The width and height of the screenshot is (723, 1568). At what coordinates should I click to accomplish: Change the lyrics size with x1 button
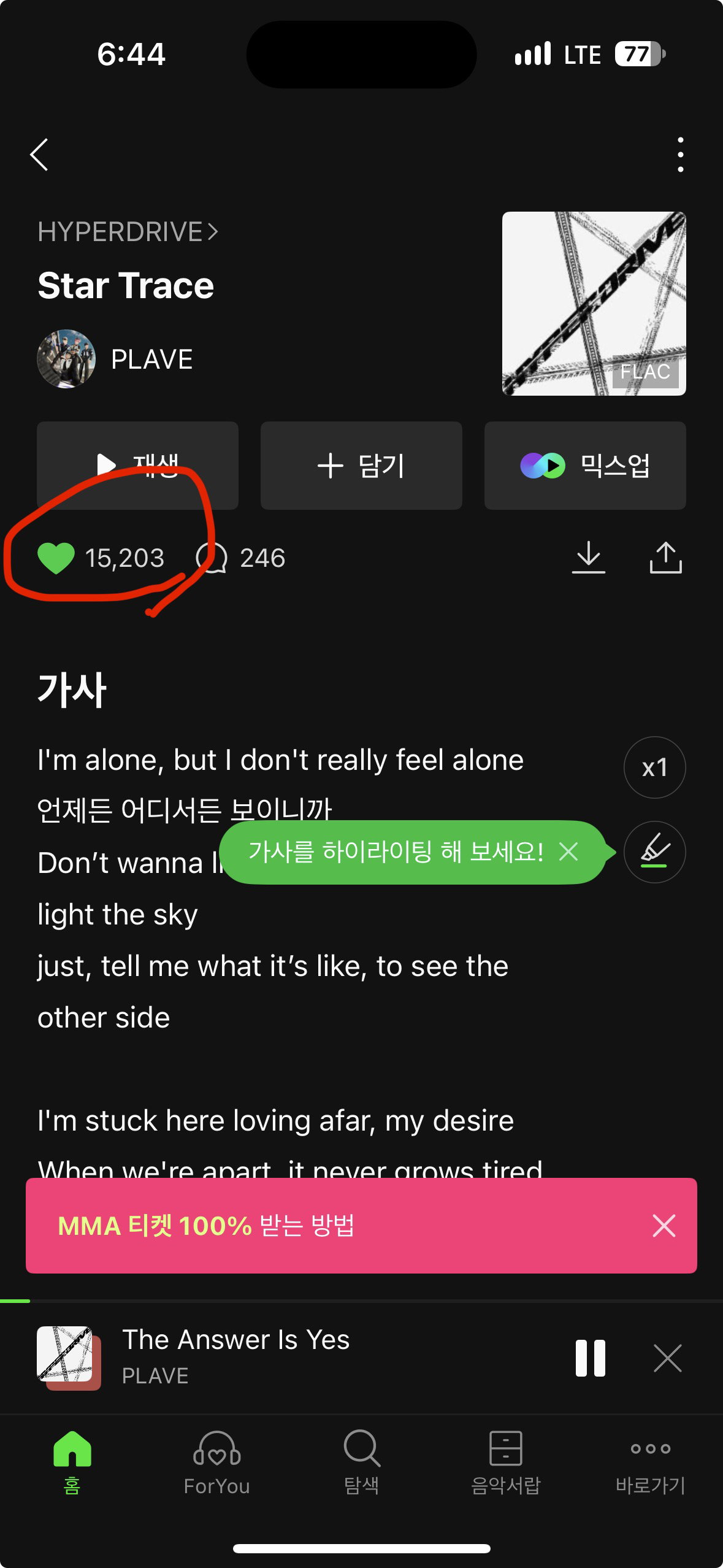pyautogui.click(x=654, y=767)
